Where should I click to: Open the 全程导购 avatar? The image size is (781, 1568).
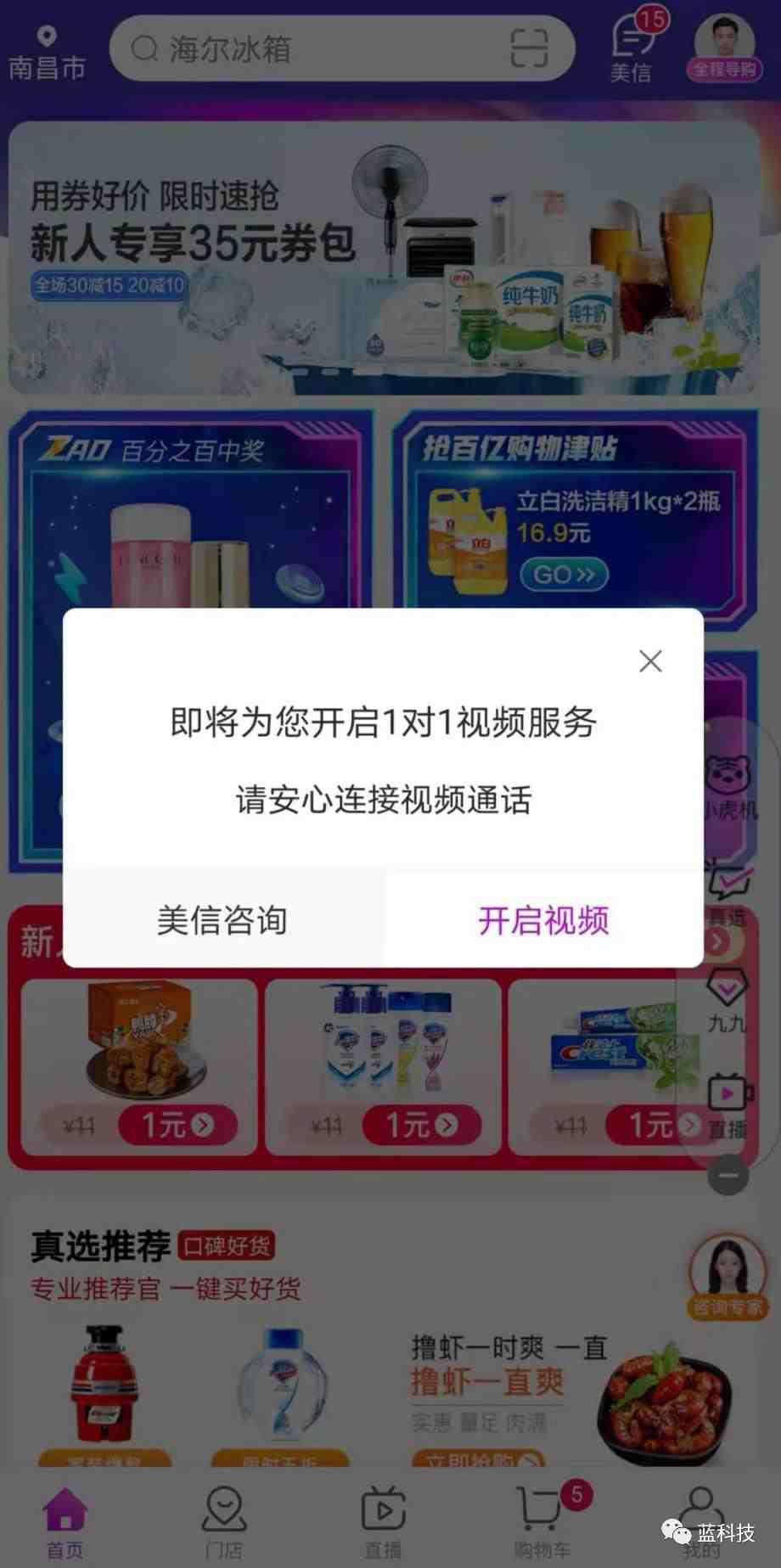(x=724, y=48)
